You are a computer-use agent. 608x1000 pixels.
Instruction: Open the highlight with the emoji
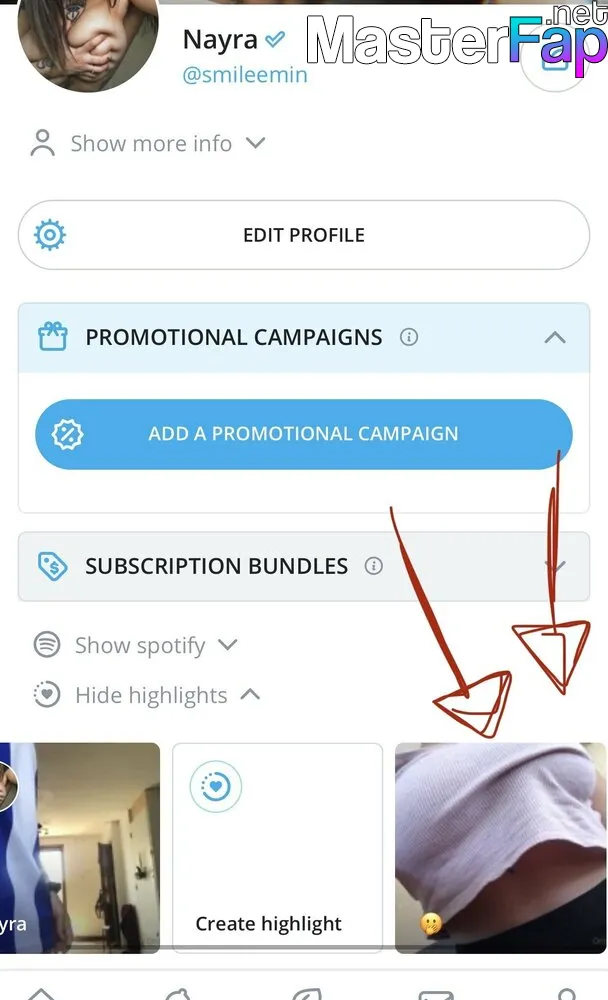[x=501, y=848]
